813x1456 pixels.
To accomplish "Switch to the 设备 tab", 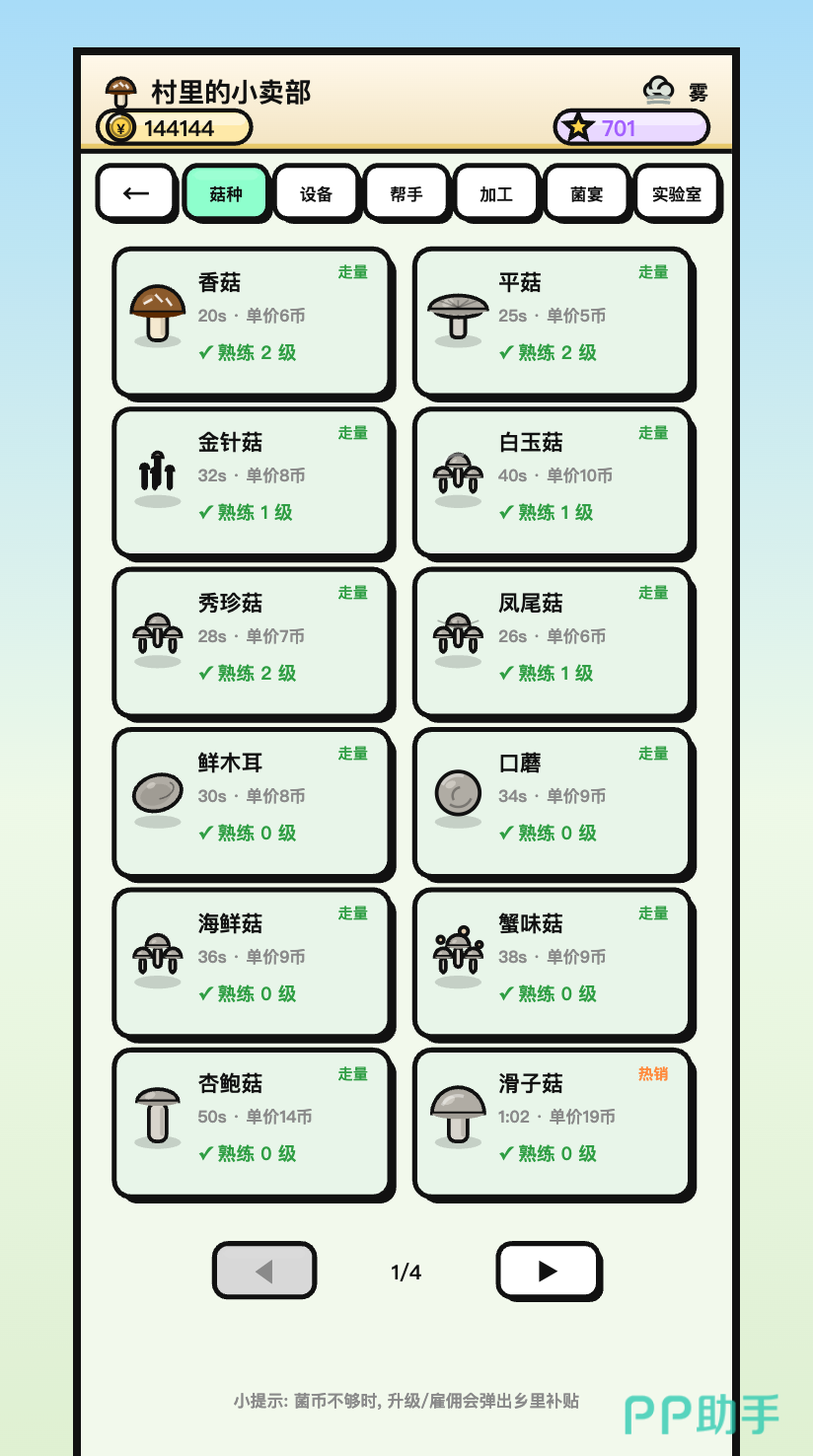I will [316, 192].
